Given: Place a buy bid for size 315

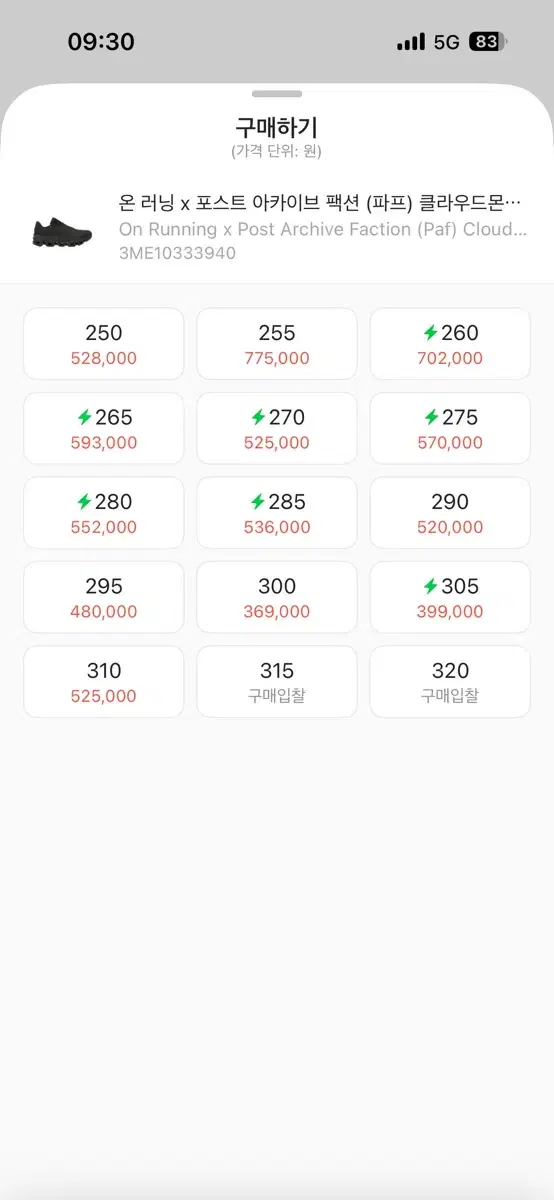Looking at the screenshot, I should pyautogui.click(x=277, y=682).
